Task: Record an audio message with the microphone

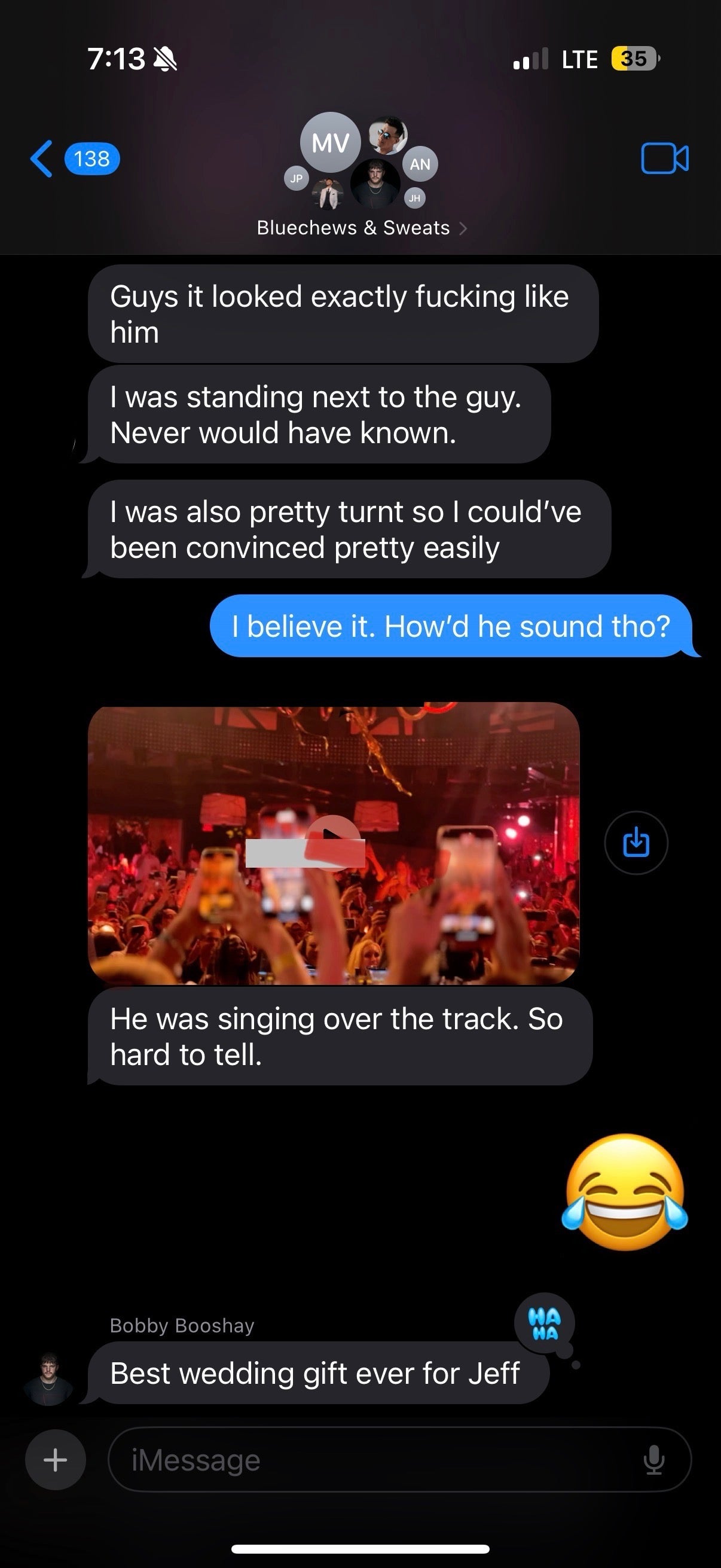Action: click(653, 1459)
